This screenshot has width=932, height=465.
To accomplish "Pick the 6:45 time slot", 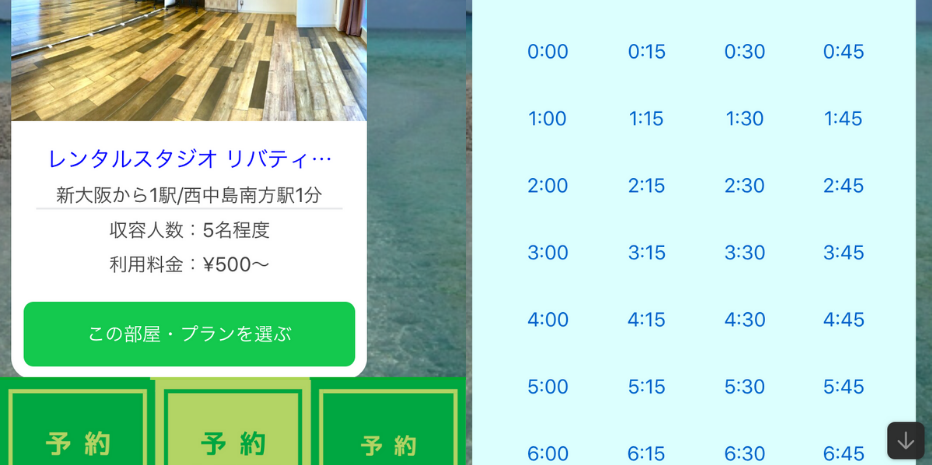I will (x=843, y=453).
